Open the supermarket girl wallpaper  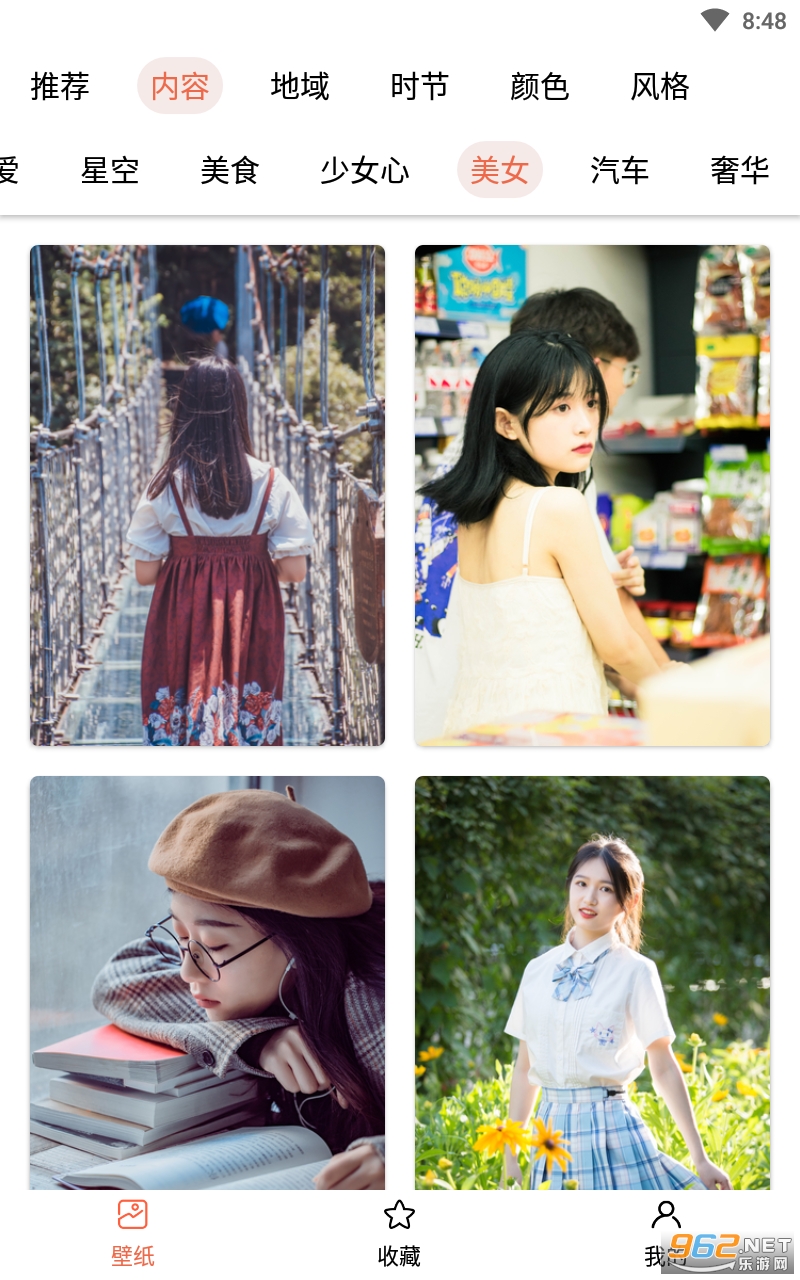pyautogui.click(x=592, y=495)
